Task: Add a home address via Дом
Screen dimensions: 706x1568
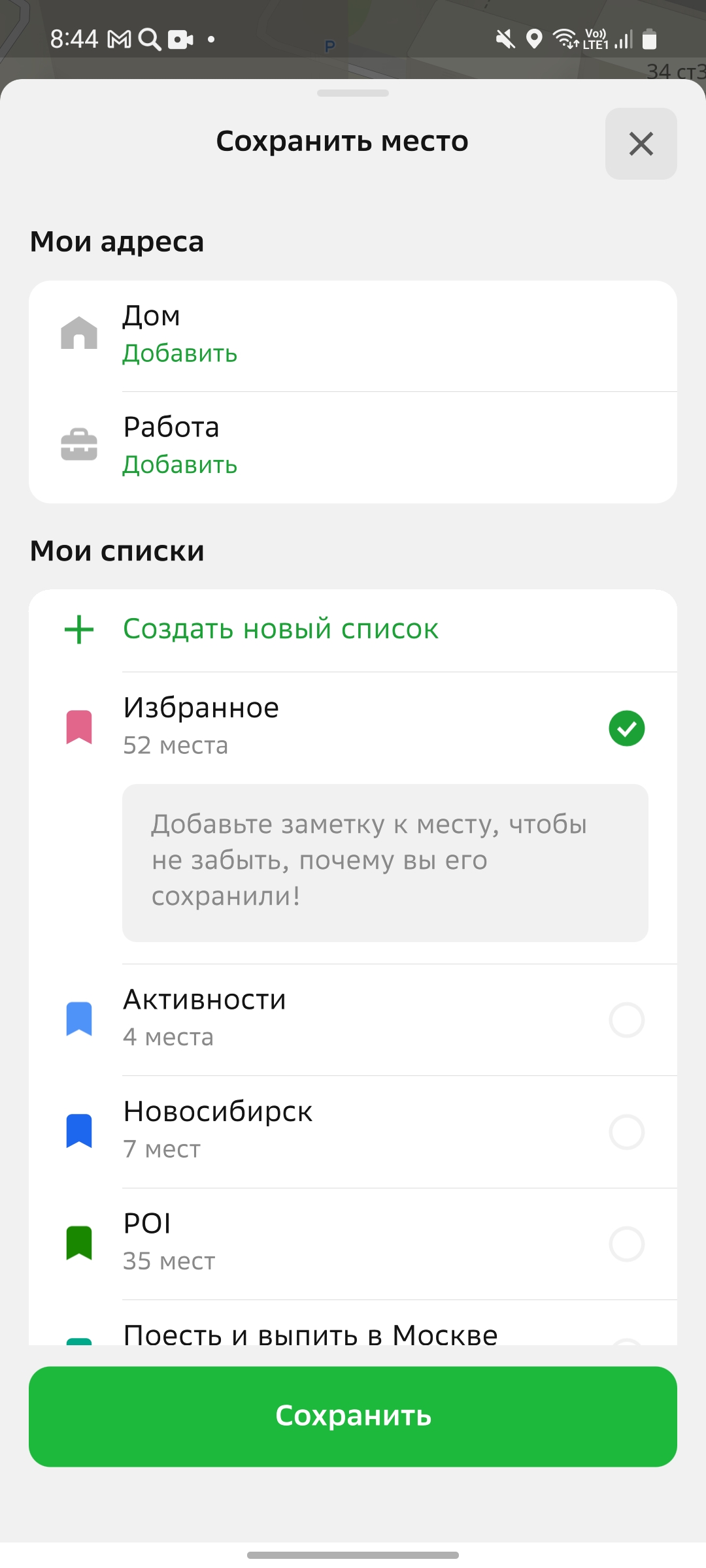Action: click(x=353, y=336)
